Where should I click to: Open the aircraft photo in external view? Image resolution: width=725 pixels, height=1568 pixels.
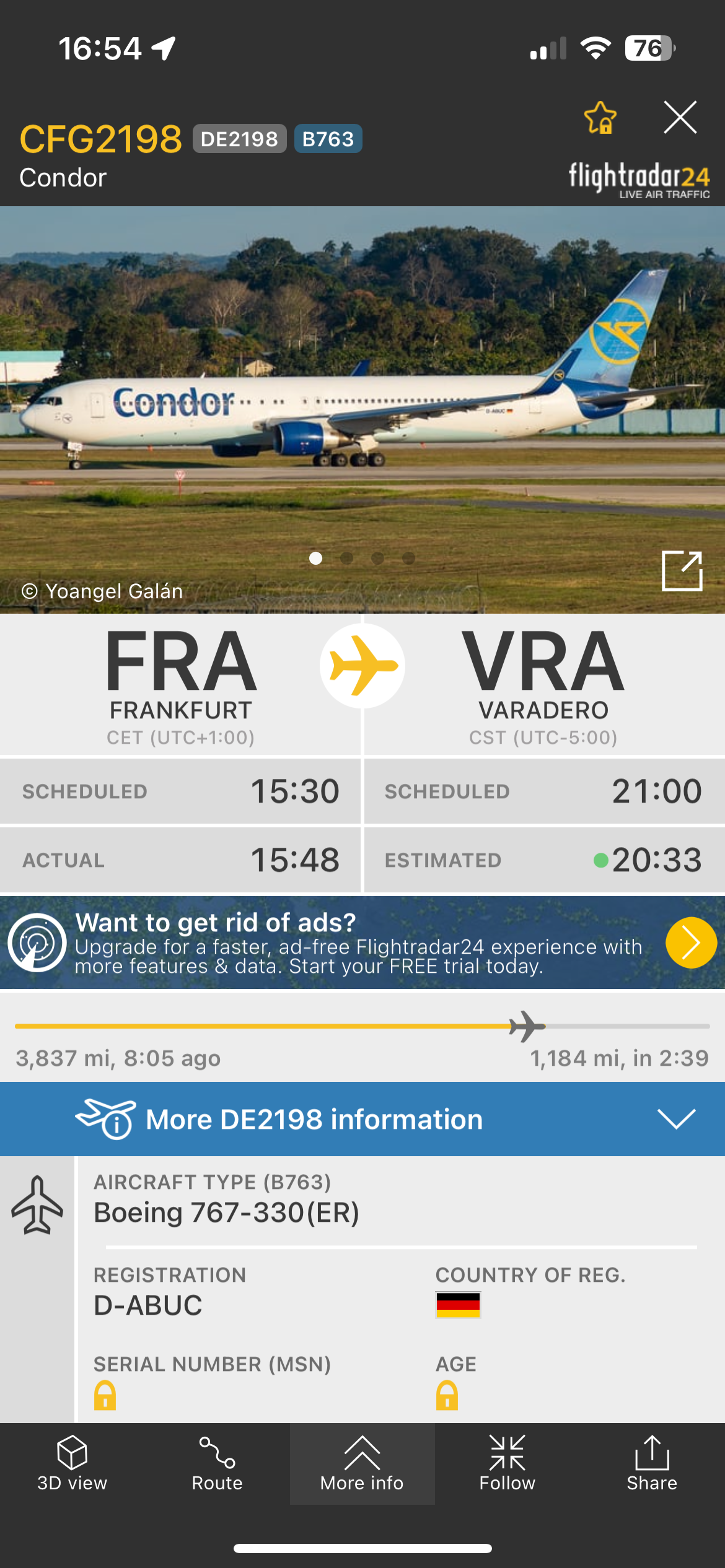pos(682,570)
